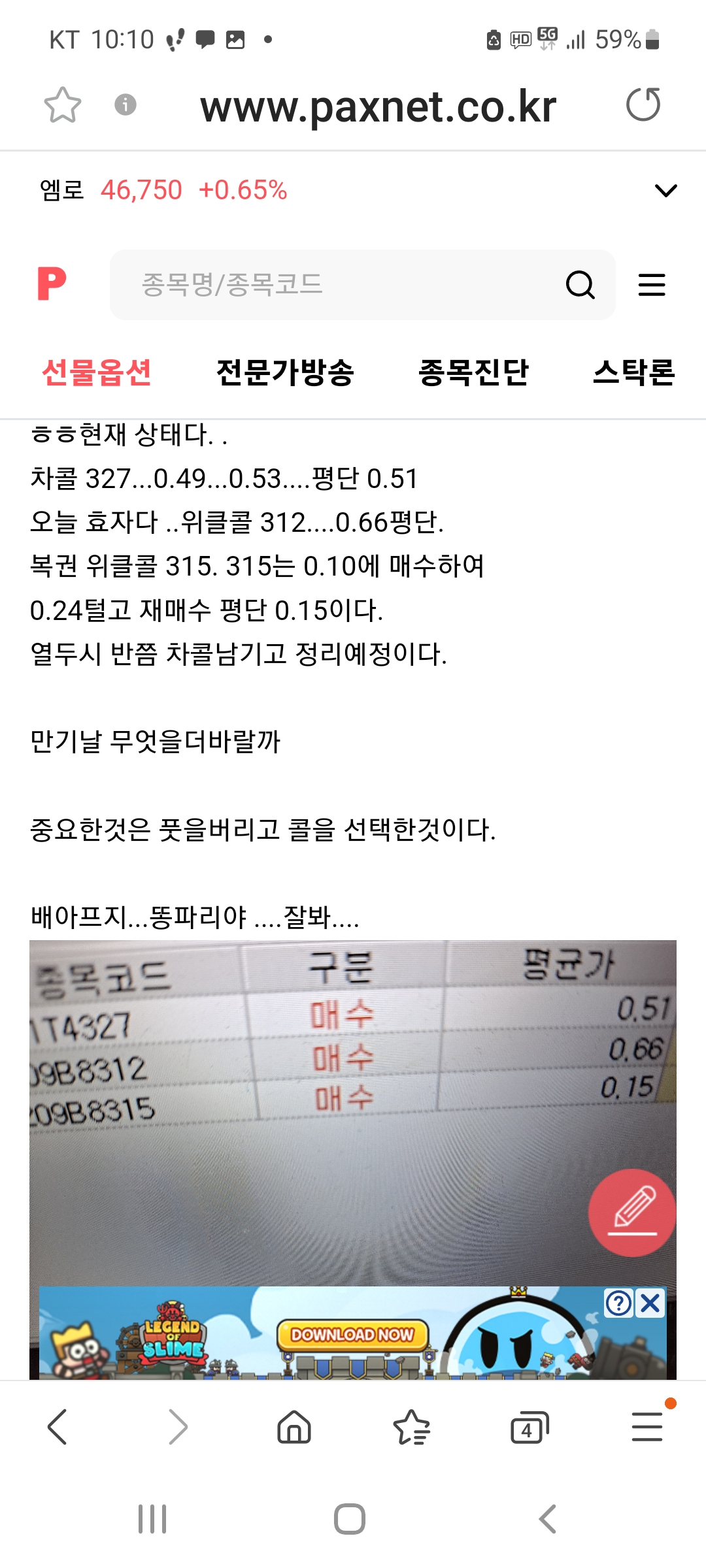This screenshot has height=1568, width=706.
Task: Switch to the 선물옵션 tab
Action: (97, 372)
